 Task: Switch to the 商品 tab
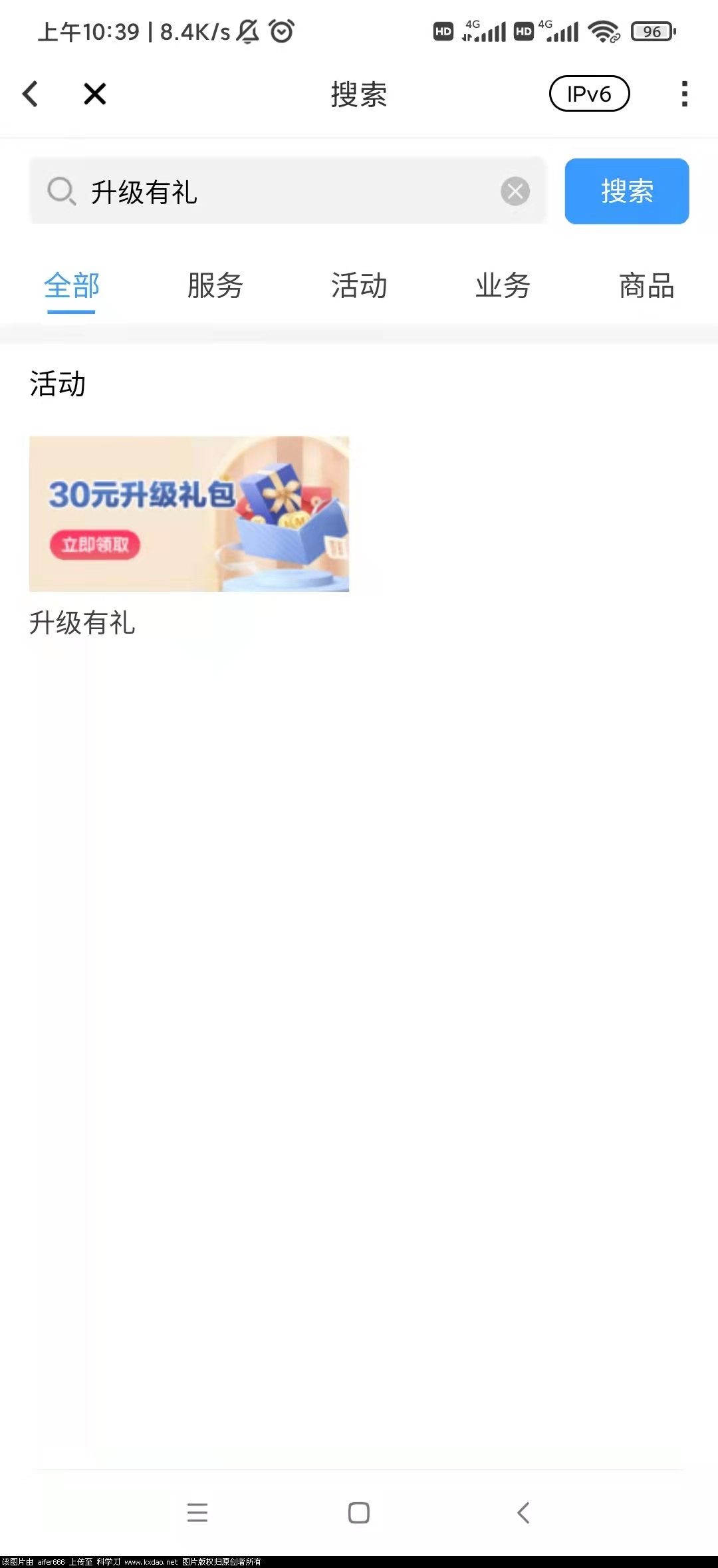(x=646, y=286)
